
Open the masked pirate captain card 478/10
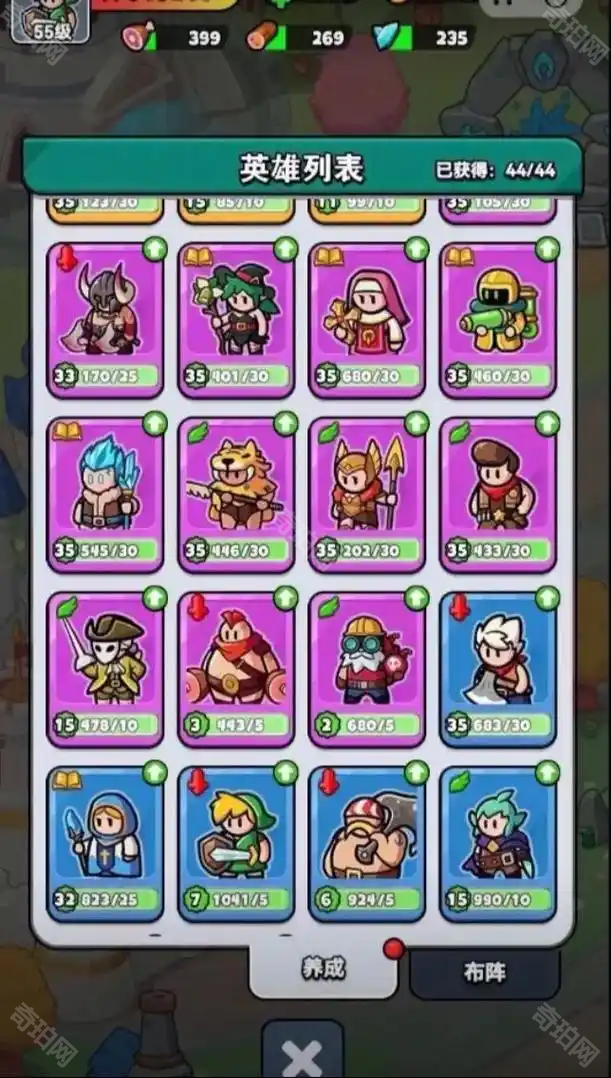tap(105, 667)
